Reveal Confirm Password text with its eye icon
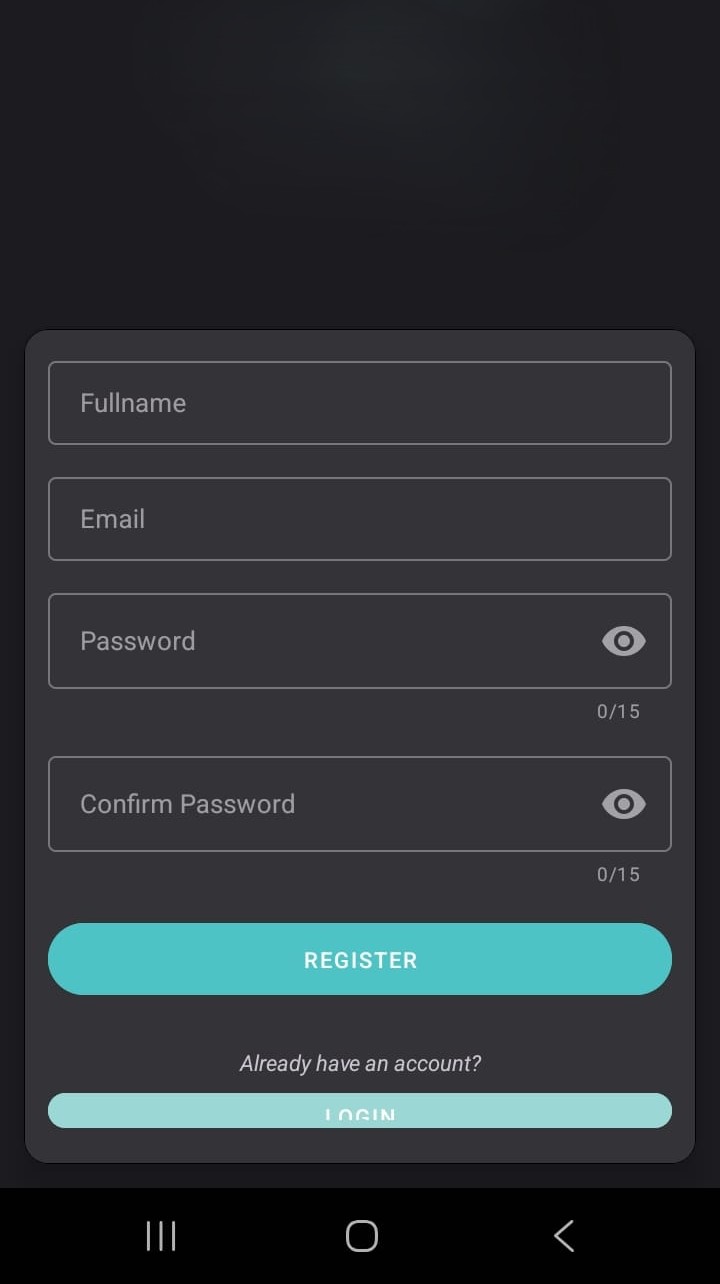720x1284 pixels. pos(623,804)
